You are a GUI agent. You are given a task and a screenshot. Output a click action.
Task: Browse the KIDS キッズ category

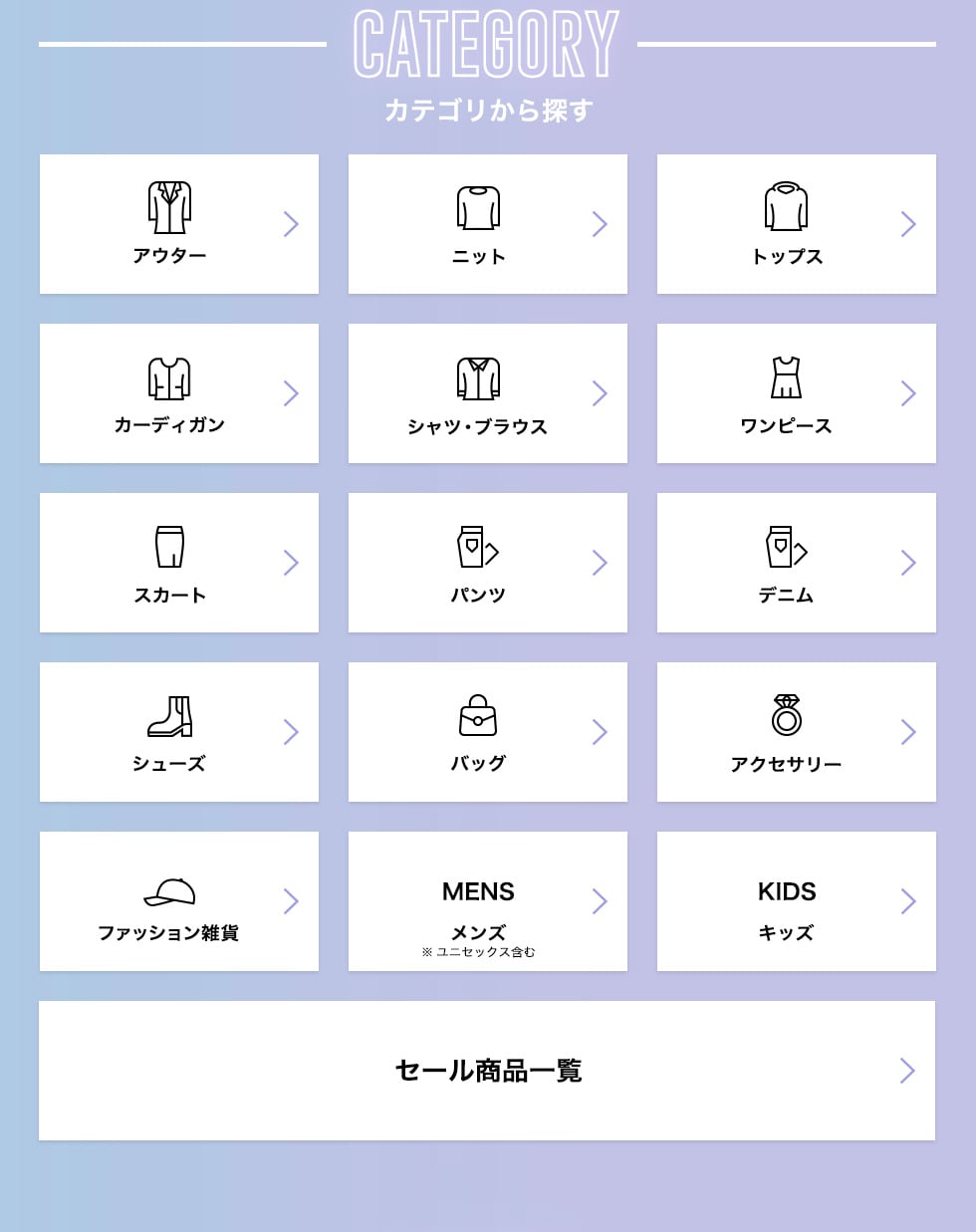tap(797, 901)
